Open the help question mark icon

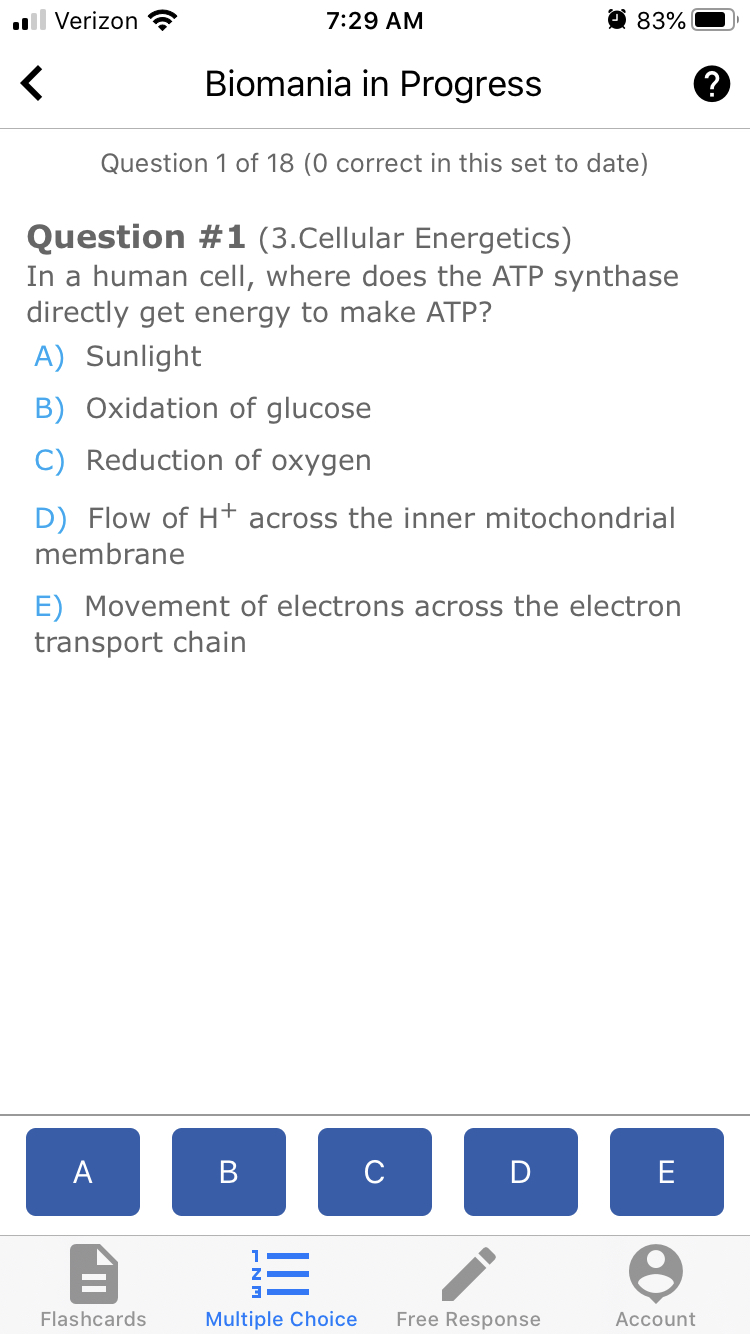point(709,86)
